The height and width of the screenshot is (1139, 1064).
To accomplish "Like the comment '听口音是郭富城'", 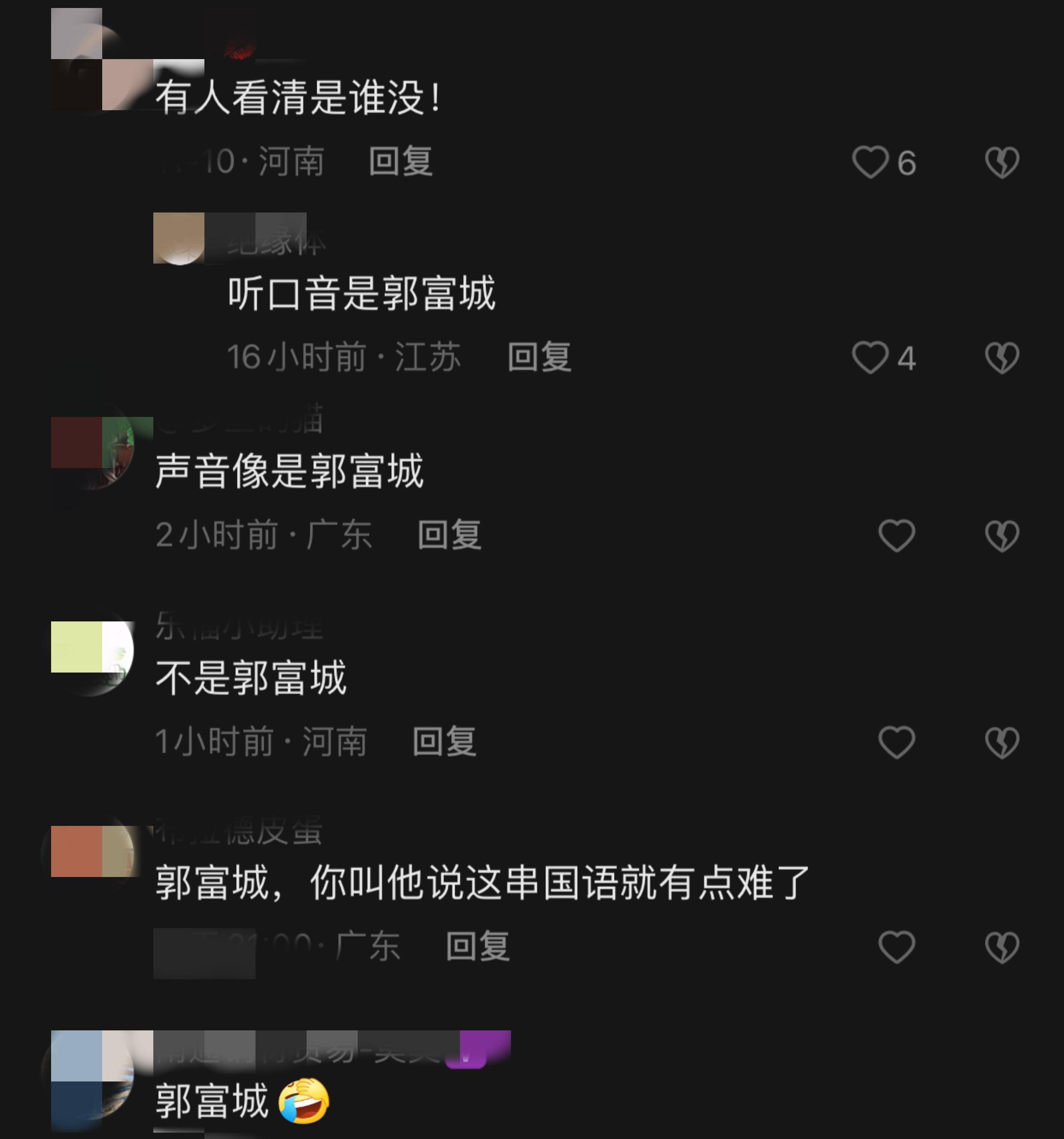I will (870, 357).
